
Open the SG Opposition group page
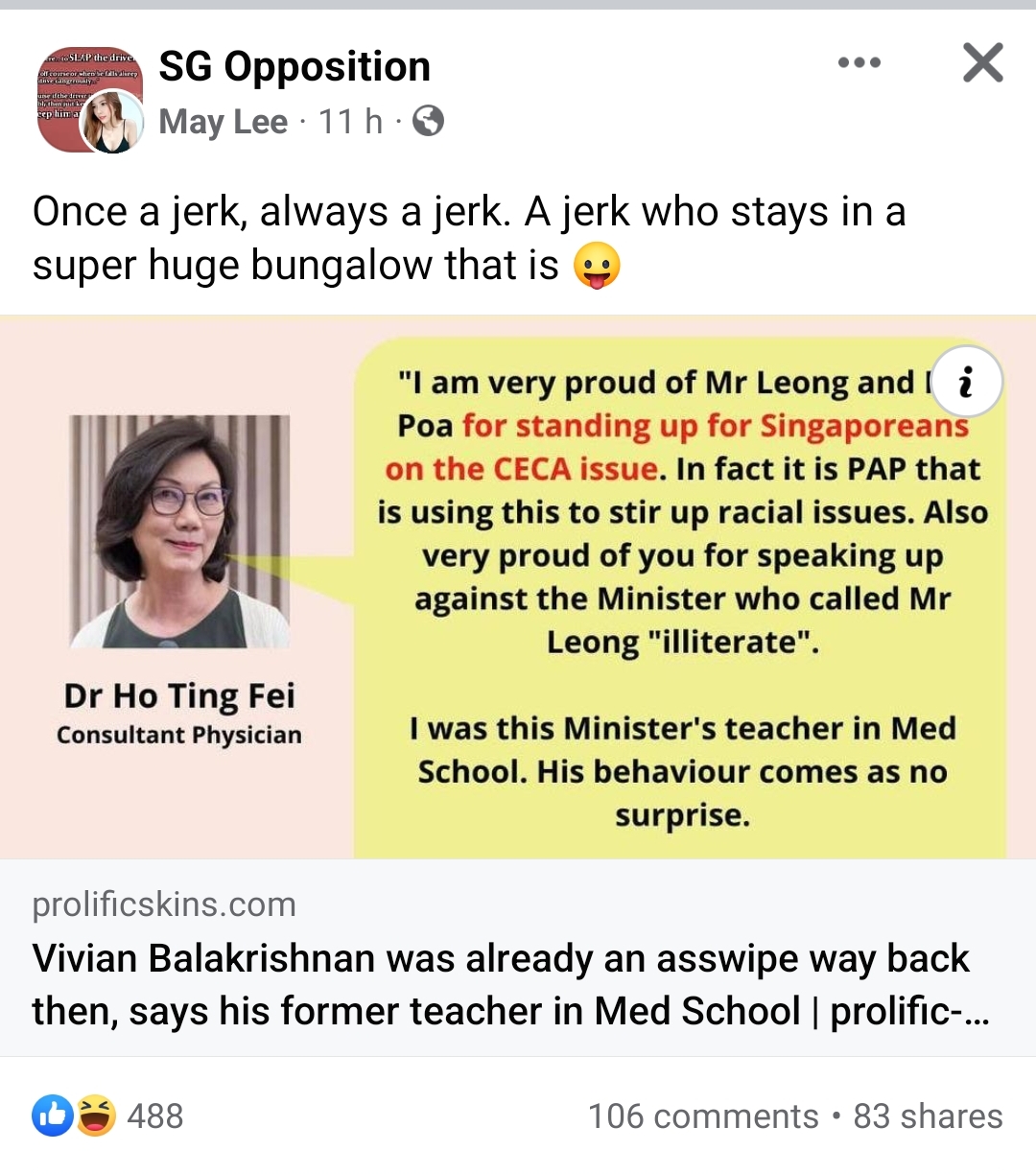[x=294, y=67]
